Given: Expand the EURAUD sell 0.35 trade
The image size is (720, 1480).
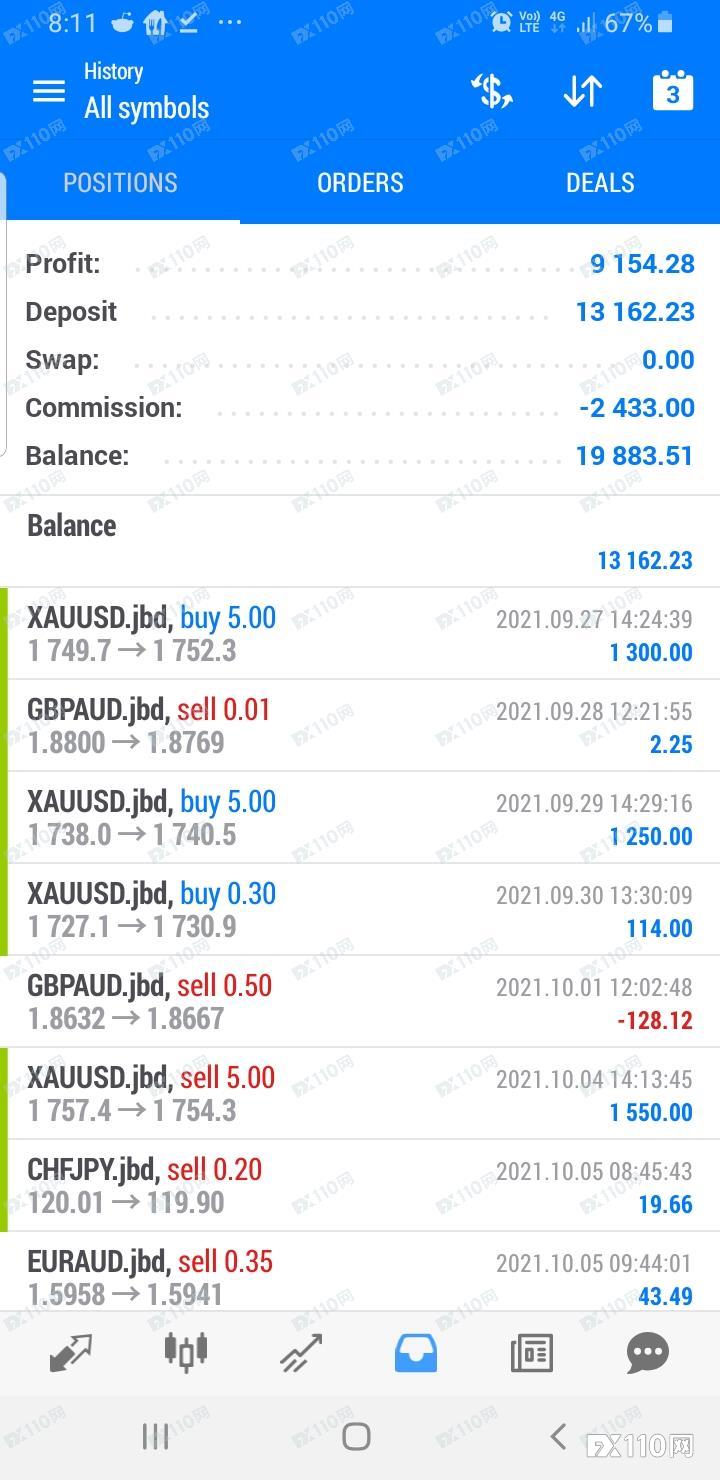Looking at the screenshot, I should 360,1276.
